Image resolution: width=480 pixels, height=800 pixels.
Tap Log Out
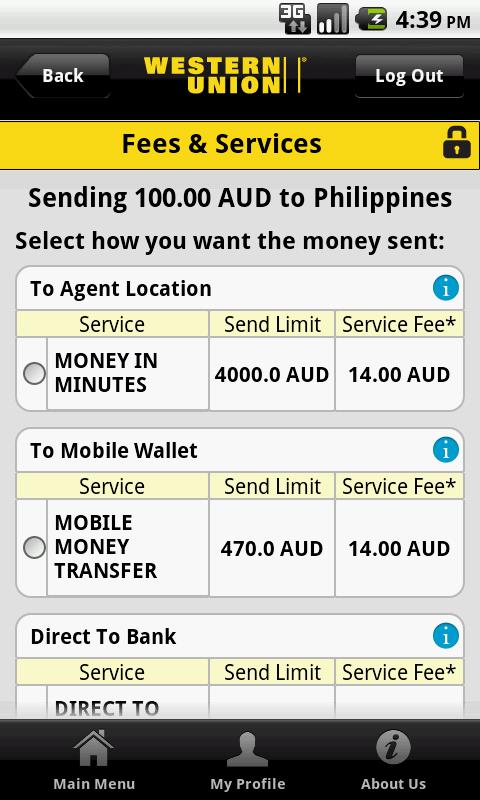click(409, 76)
